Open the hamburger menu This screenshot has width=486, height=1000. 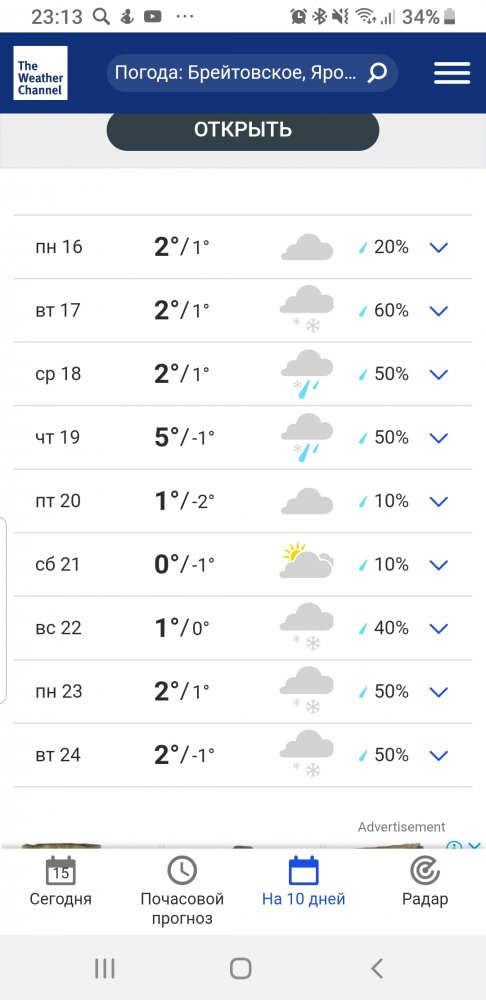pyautogui.click(x=452, y=73)
